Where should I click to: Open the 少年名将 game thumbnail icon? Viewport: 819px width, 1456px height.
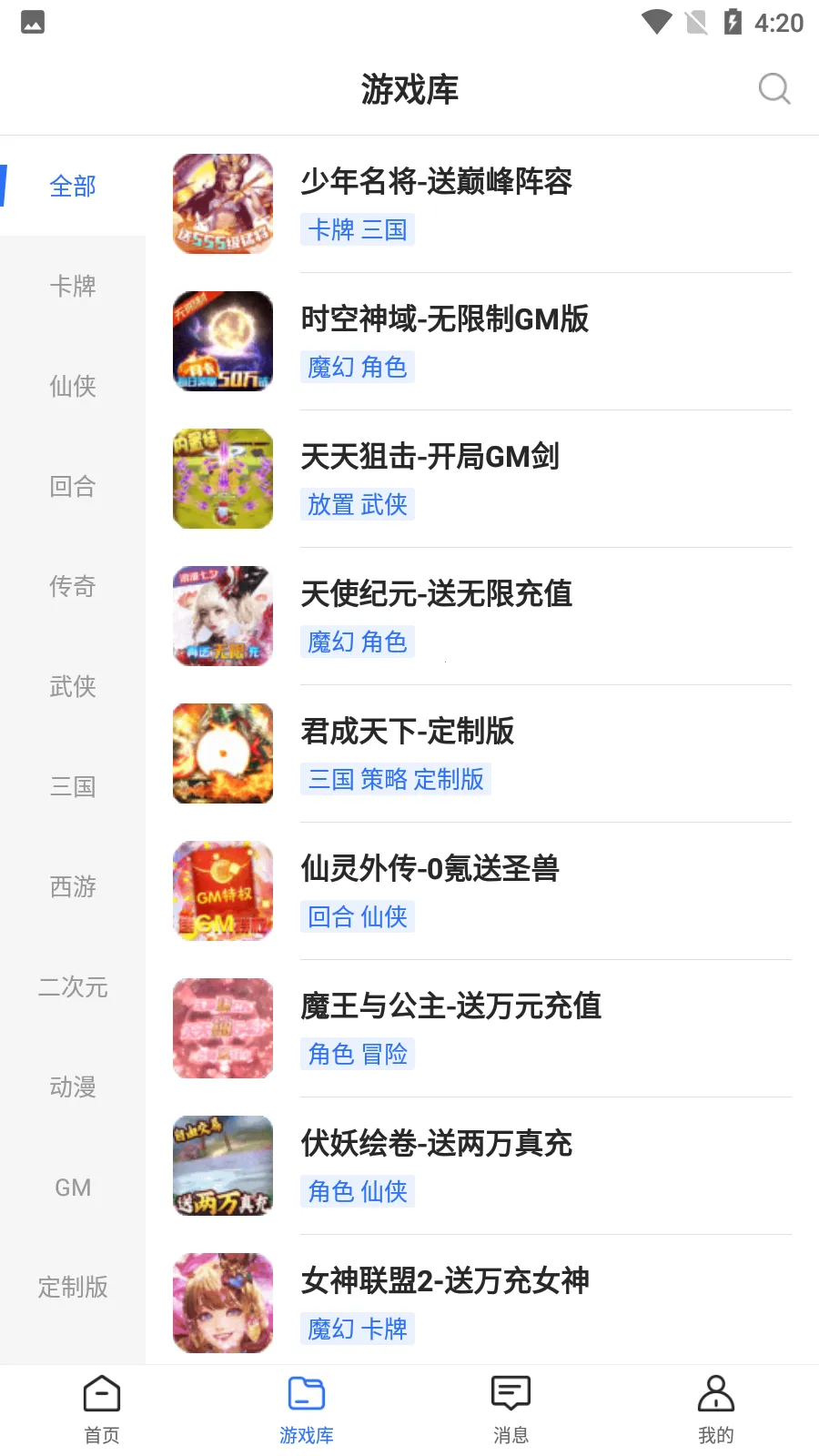222,204
